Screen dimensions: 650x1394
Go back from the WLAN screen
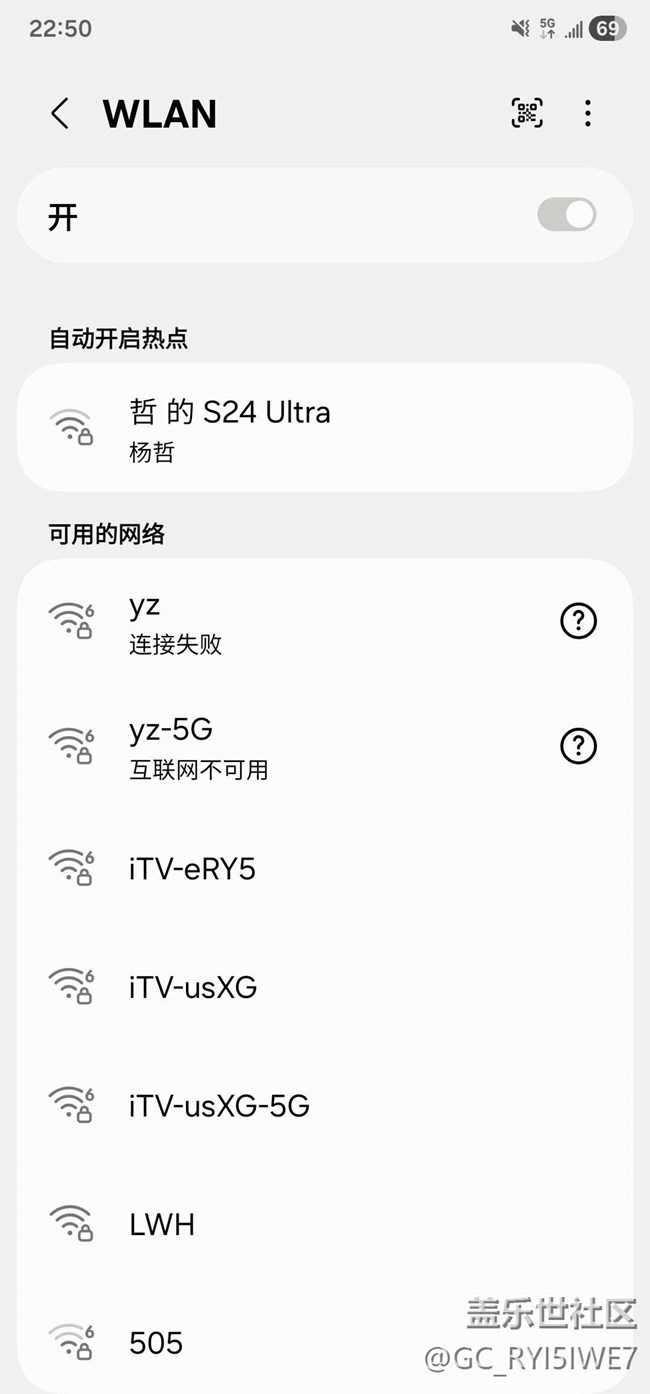coord(60,114)
